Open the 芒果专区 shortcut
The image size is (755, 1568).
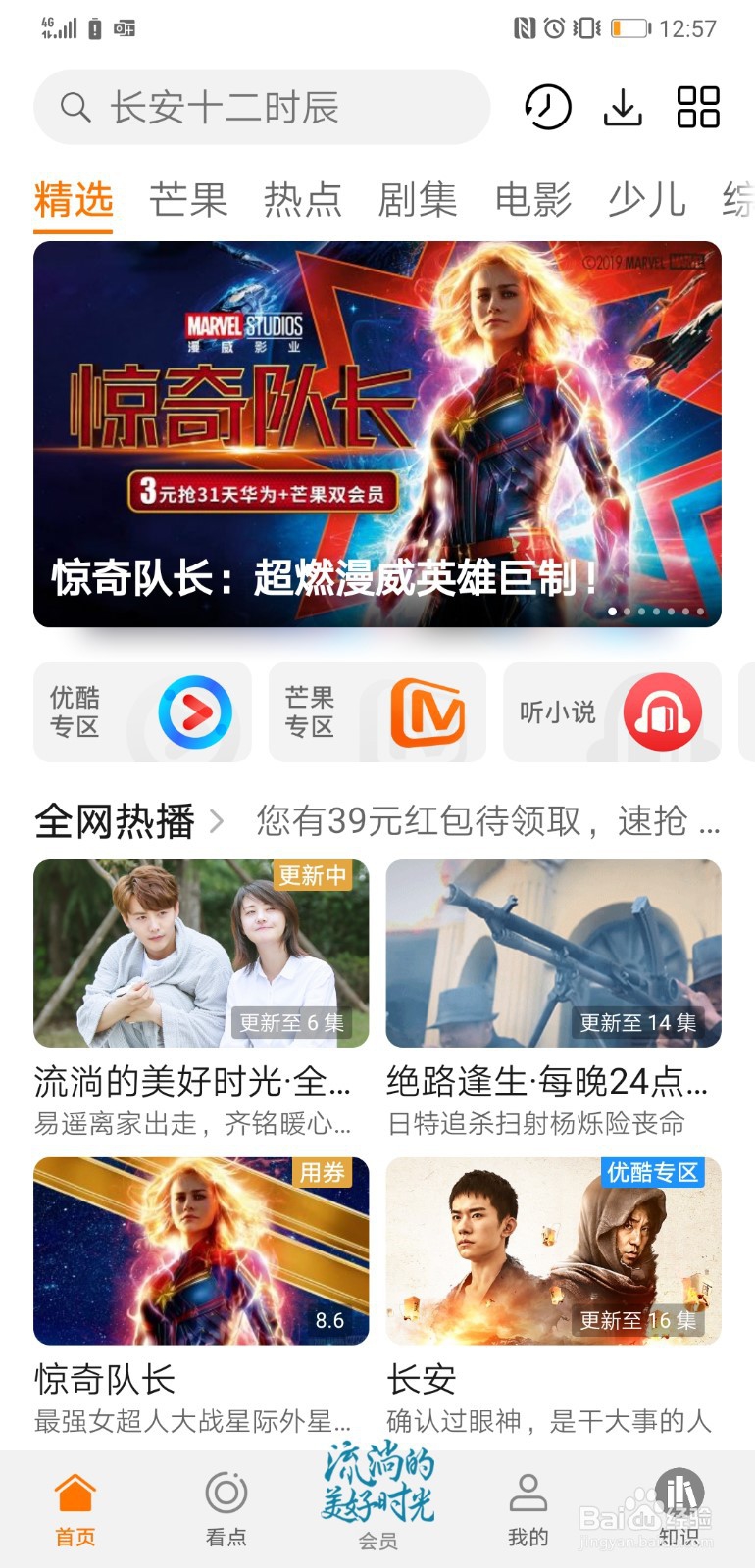click(377, 712)
